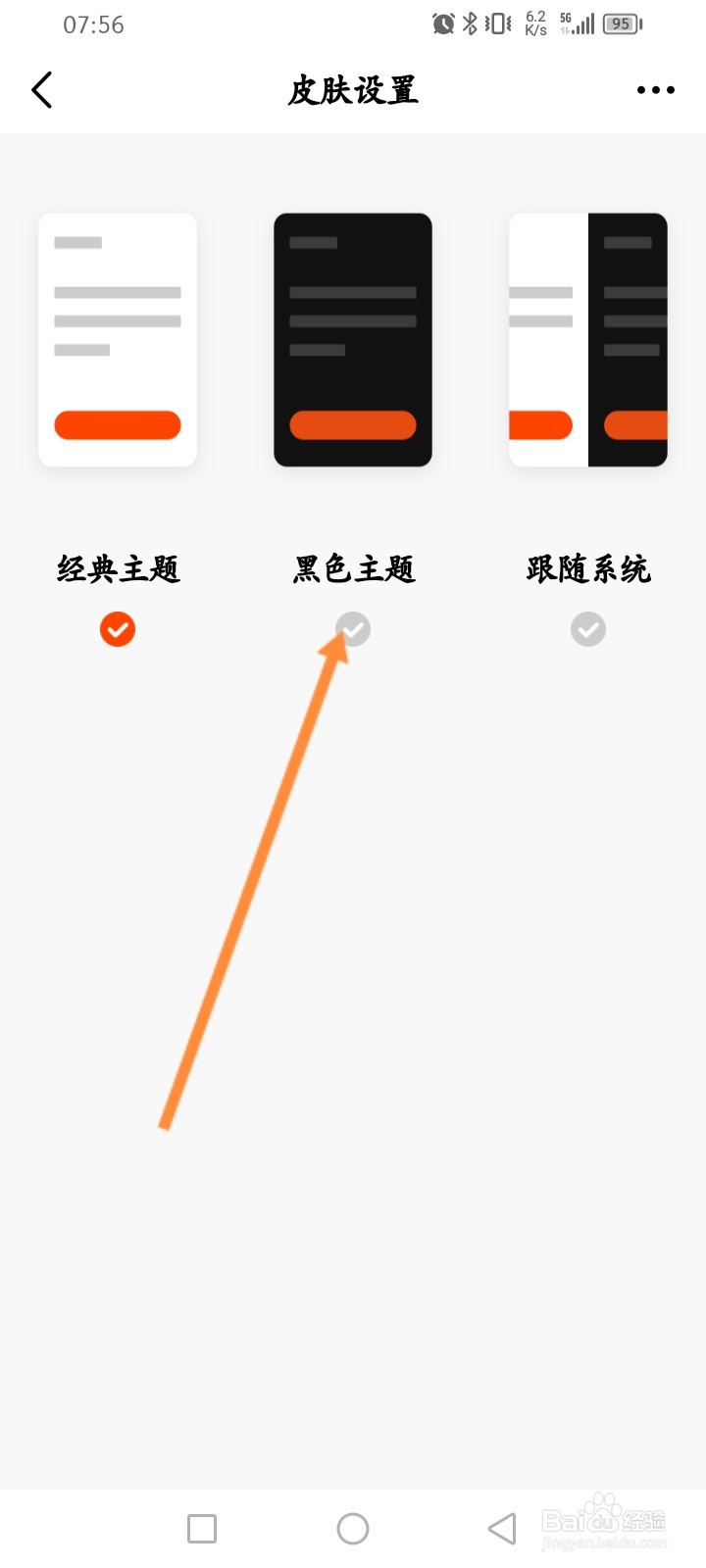Click the checked 经典主题 radio button
Screen dimensions: 706x1568
tap(118, 629)
